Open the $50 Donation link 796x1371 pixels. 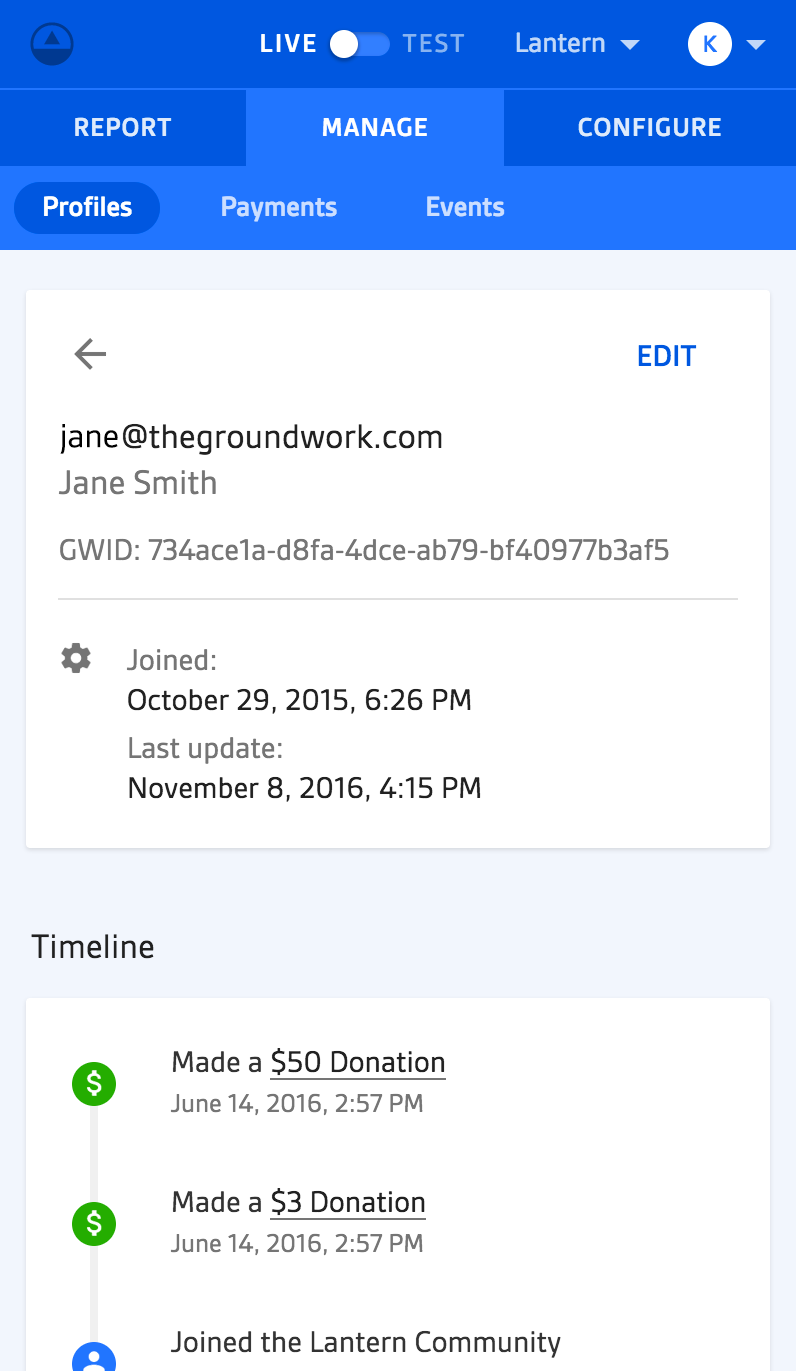point(358,1062)
